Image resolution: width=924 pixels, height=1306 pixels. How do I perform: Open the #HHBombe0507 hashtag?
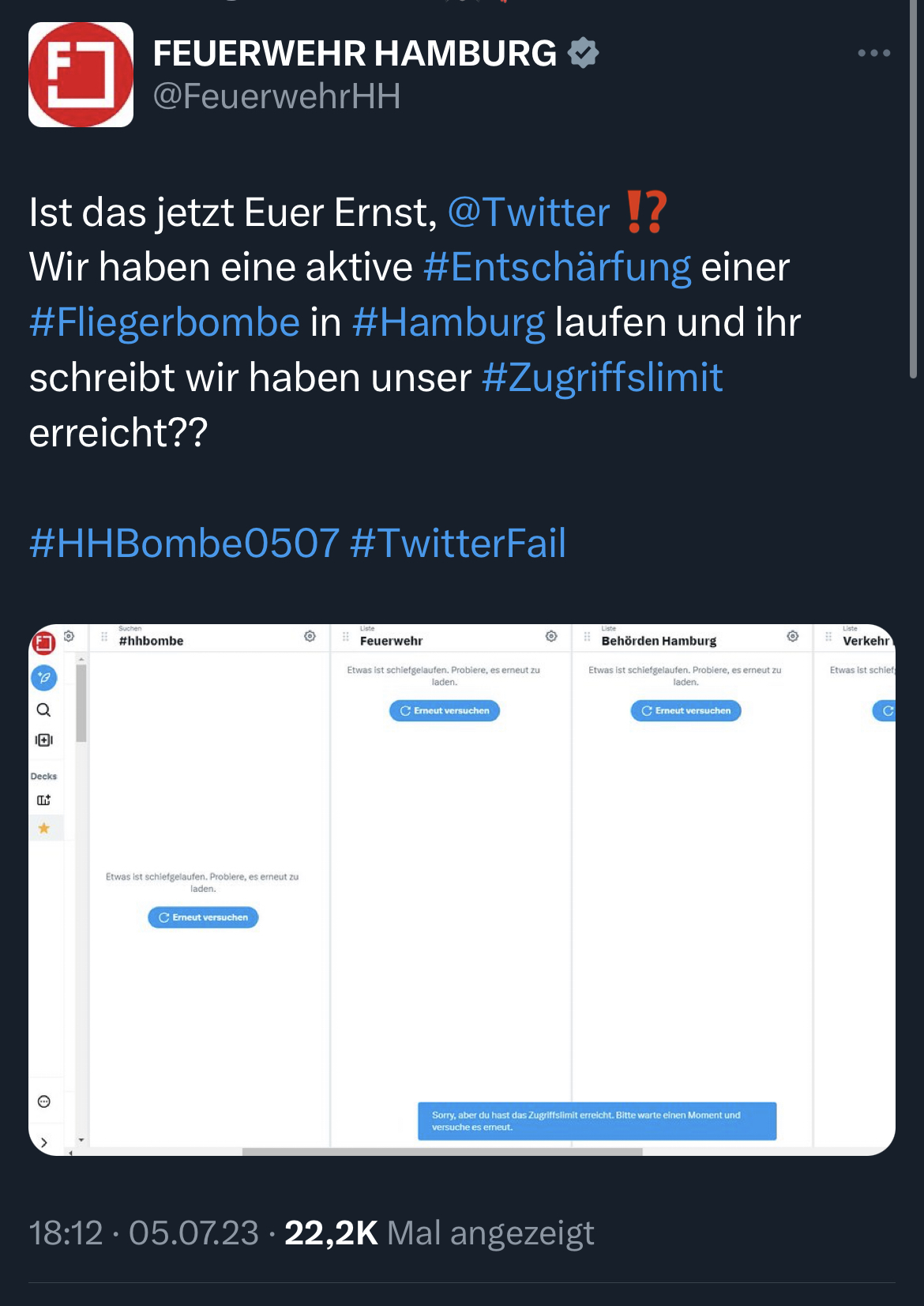click(x=184, y=544)
